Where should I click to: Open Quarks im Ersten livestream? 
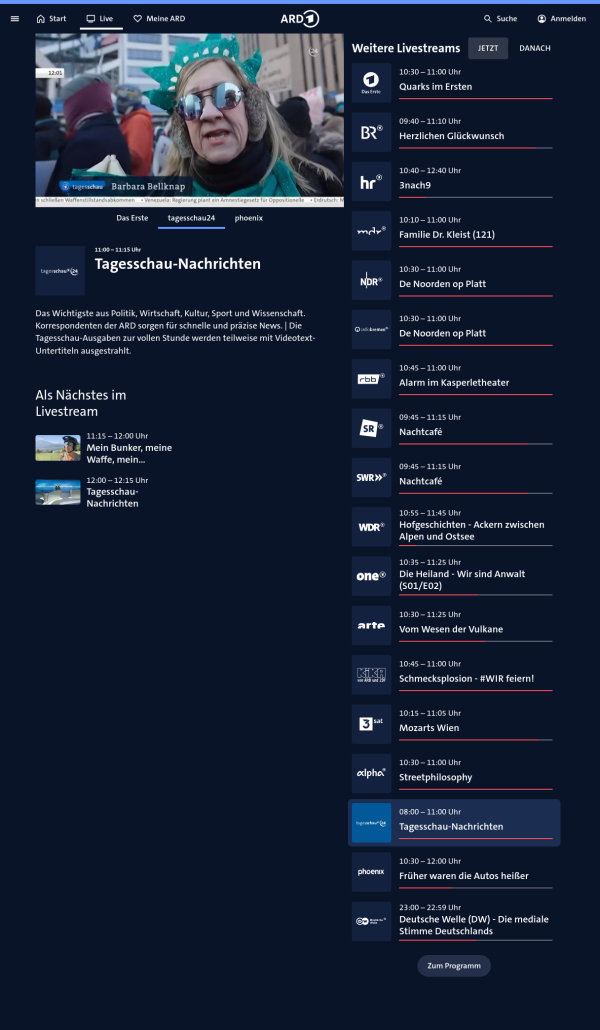pos(454,81)
